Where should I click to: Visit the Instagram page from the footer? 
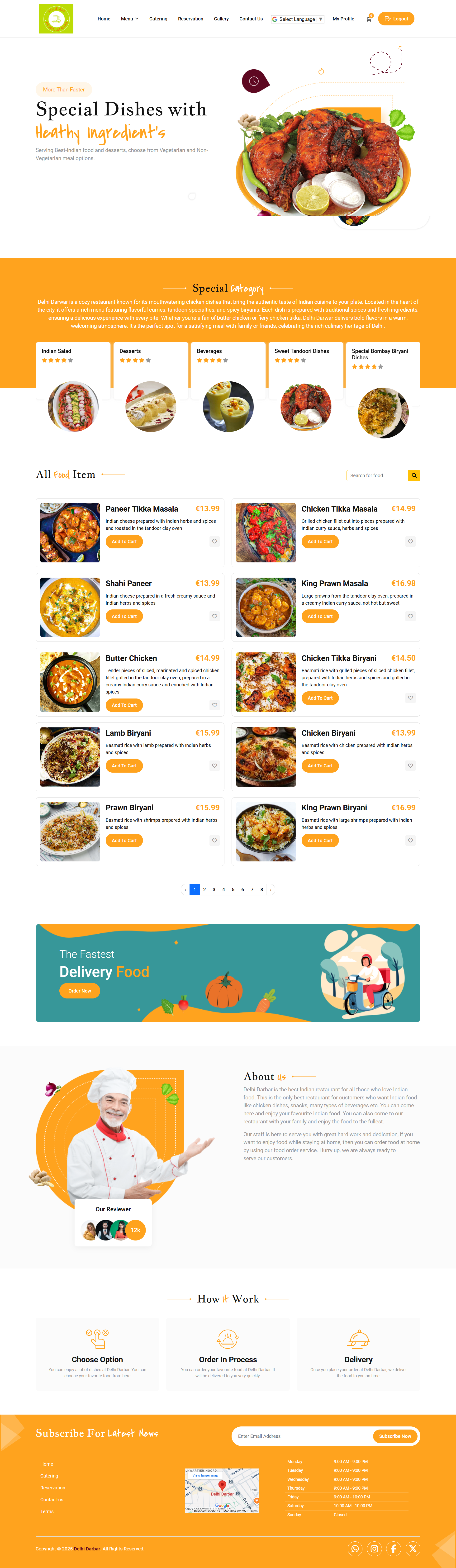(x=375, y=1549)
